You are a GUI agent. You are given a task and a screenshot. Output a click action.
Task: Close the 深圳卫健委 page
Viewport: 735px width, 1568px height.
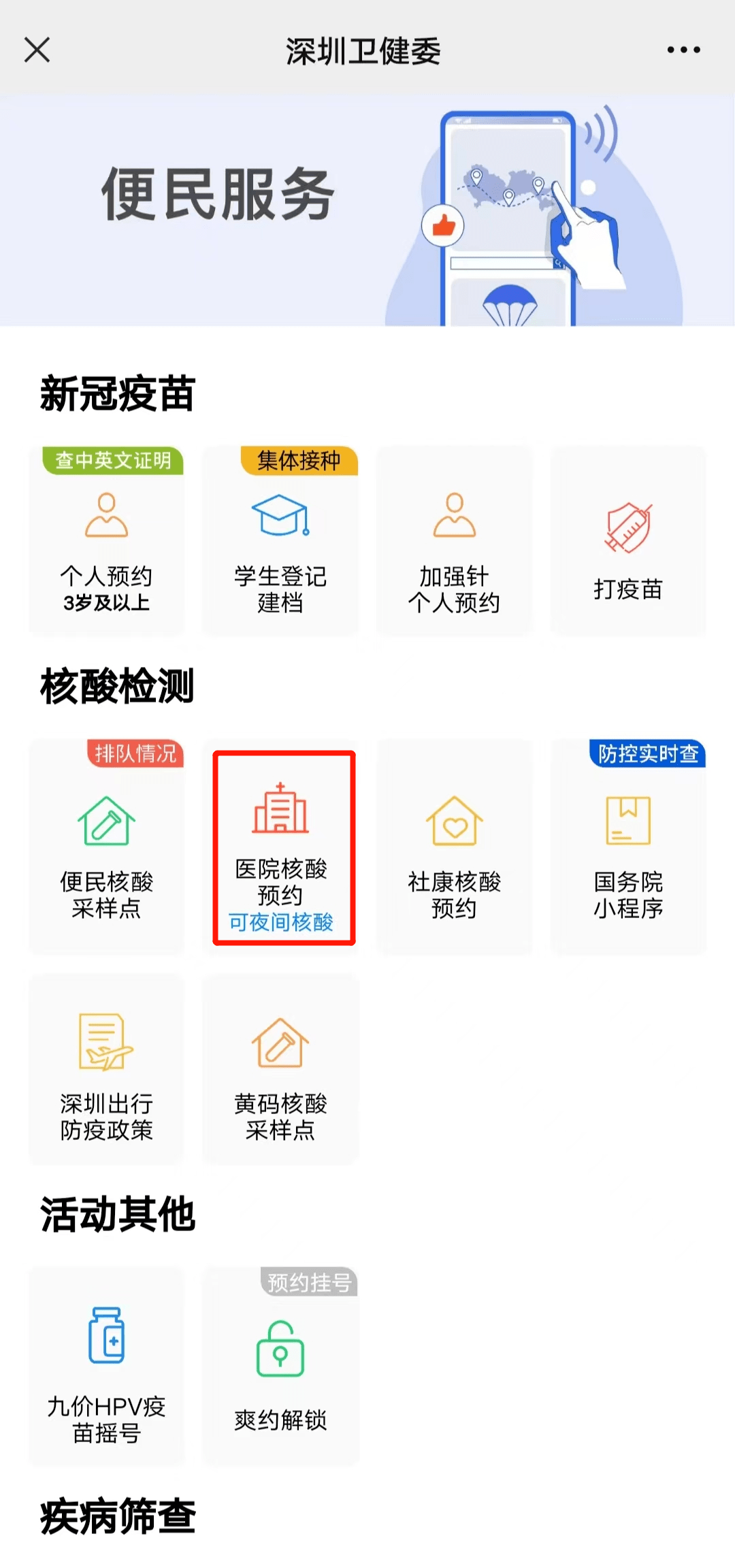tap(37, 50)
